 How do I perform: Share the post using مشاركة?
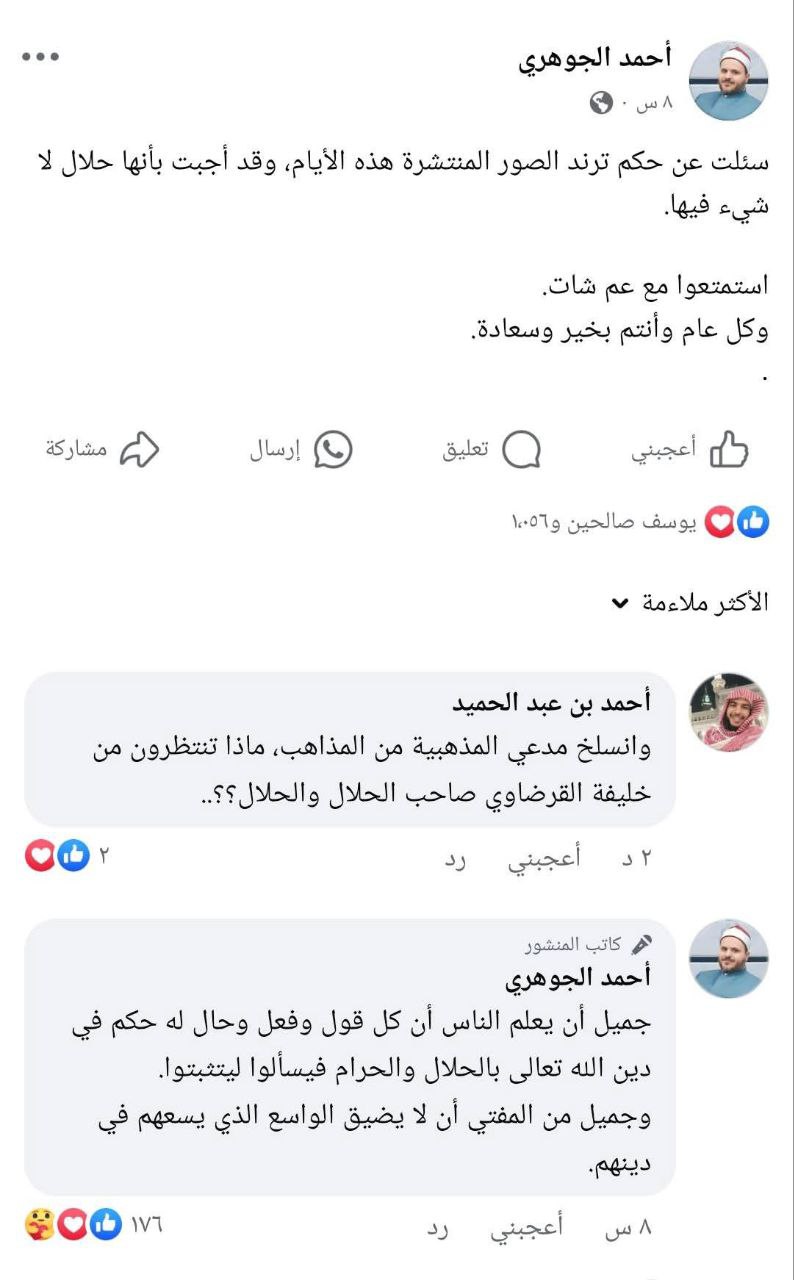coord(103,450)
